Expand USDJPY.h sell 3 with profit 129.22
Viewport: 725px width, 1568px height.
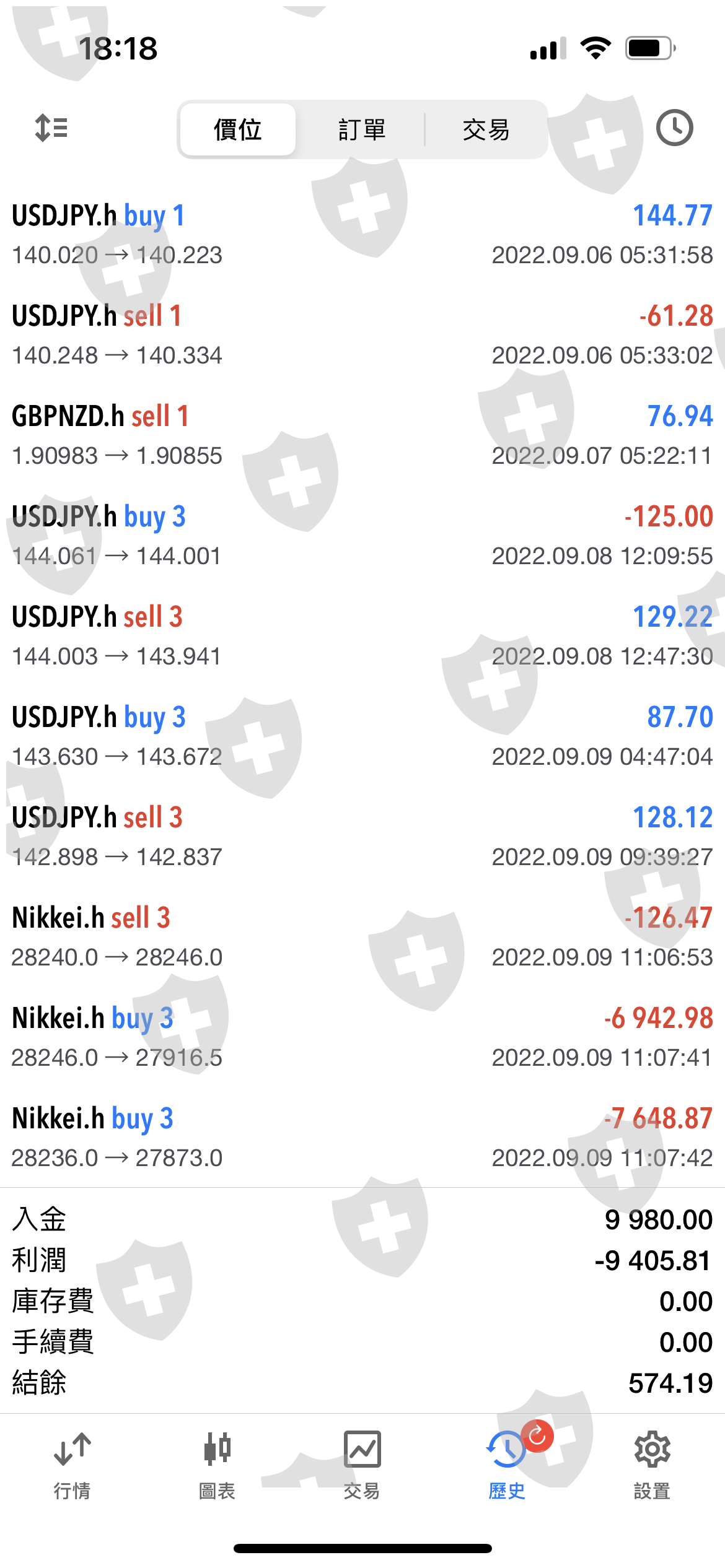coord(362,636)
